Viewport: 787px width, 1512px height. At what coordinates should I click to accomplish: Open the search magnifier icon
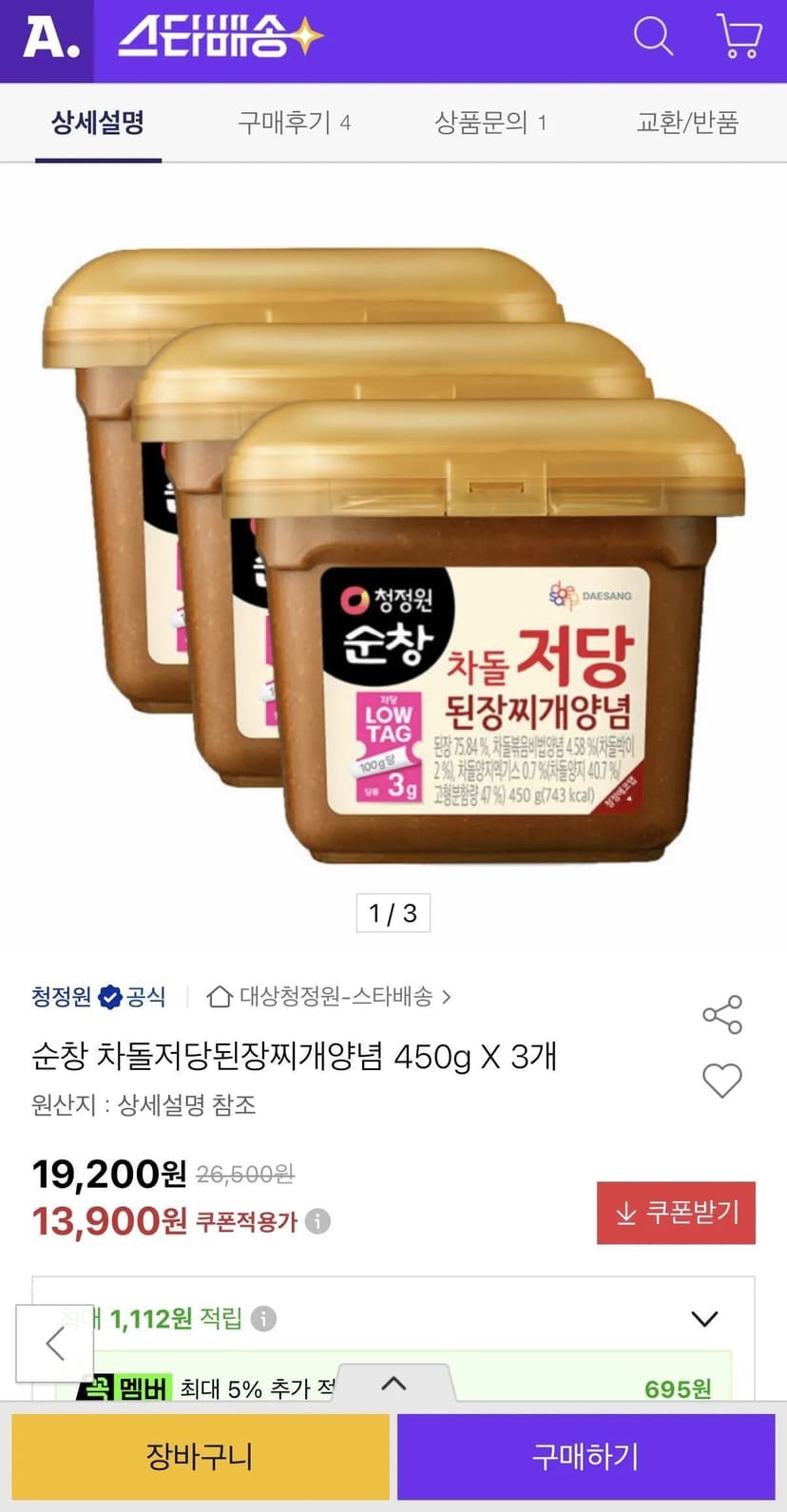[x=653, y=38]
